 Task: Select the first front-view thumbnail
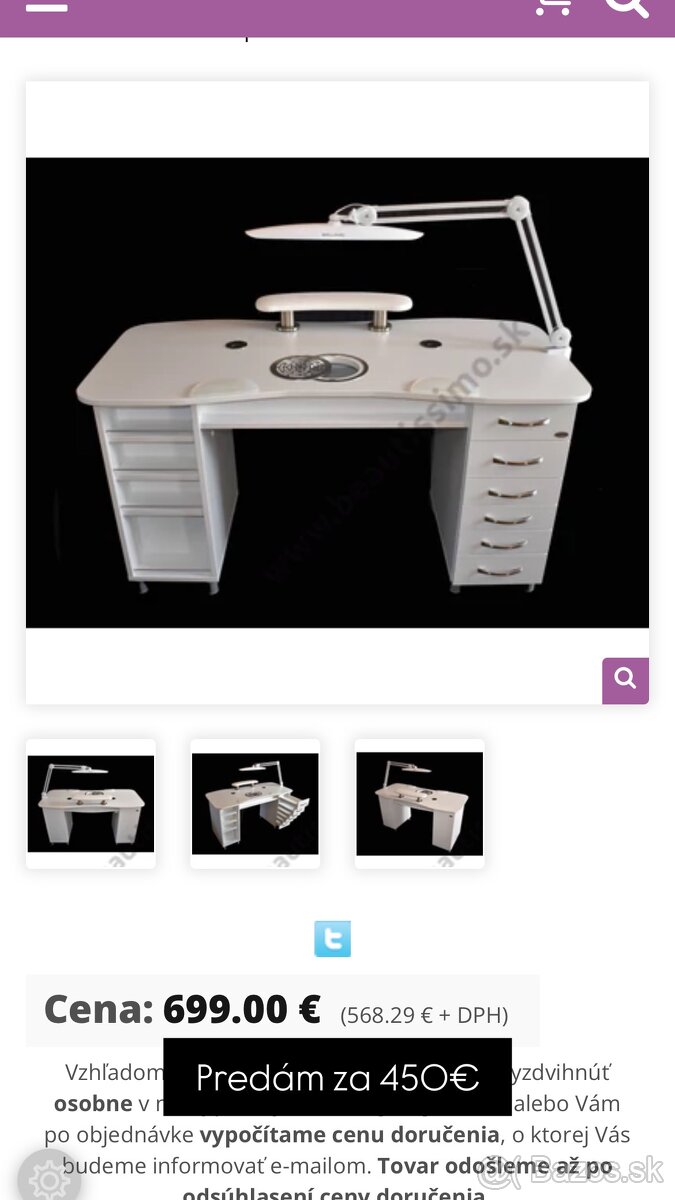click(91, 804)
